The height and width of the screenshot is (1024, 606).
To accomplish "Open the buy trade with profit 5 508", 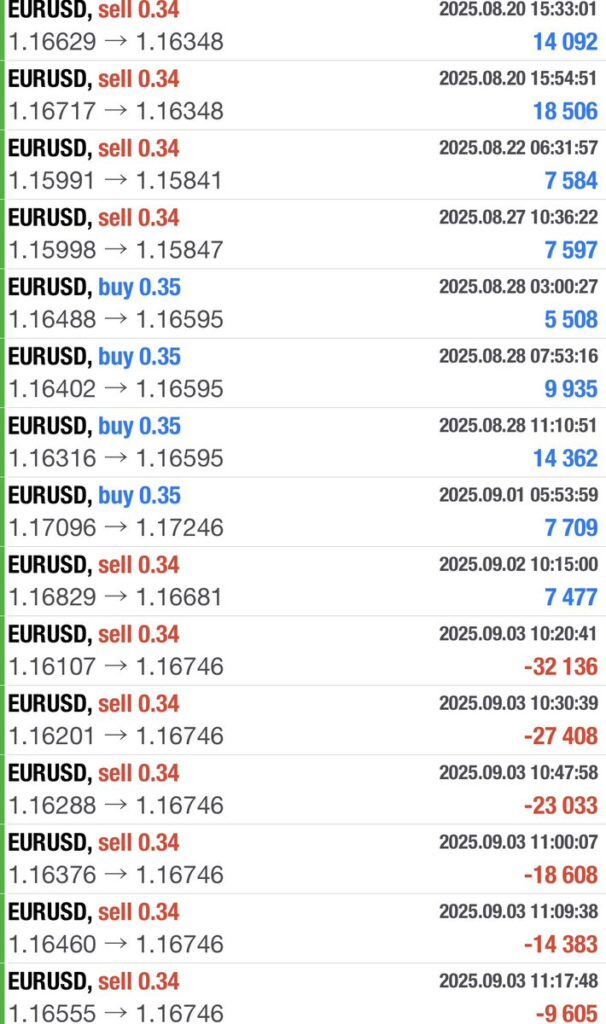I will pyautogui.click(x=303, y=303).
